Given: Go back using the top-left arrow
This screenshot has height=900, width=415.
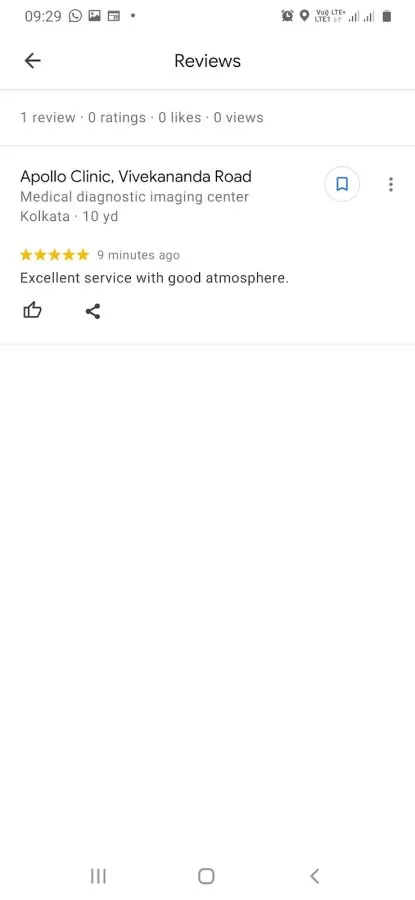Looking at the screenshot, I should pos(33,61).
